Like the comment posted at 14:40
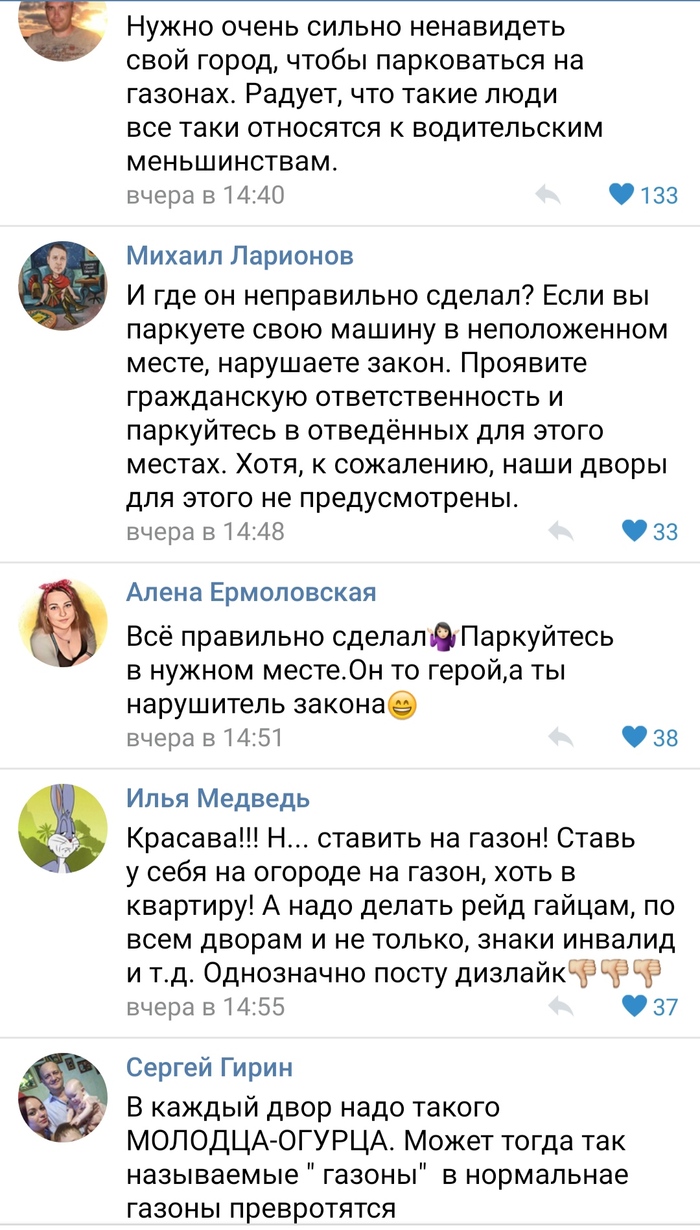 point(622,195)
